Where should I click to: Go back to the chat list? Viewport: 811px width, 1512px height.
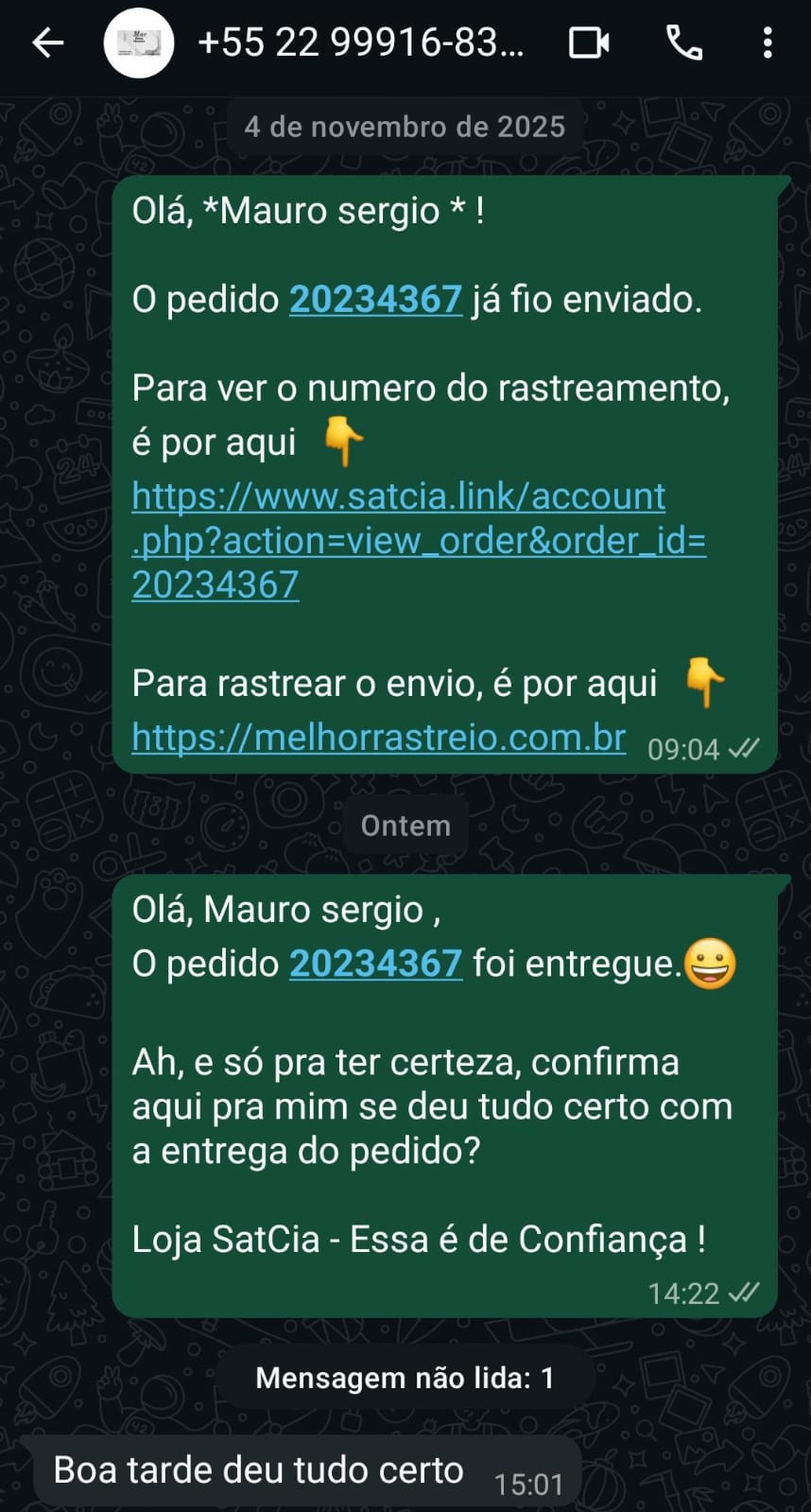coord(47,43)
